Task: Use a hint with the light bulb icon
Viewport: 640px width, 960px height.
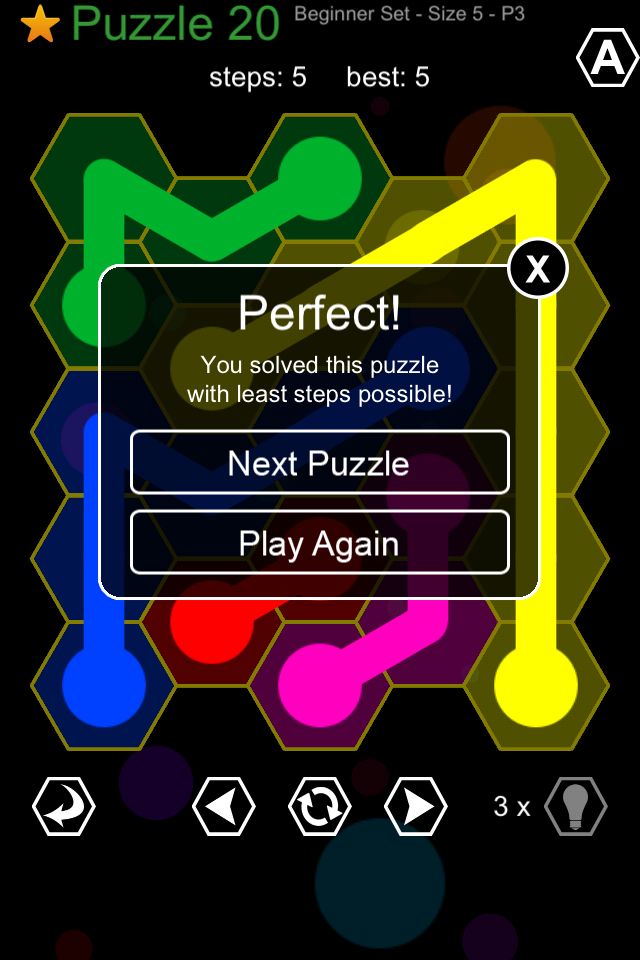Action: [575, 806]
